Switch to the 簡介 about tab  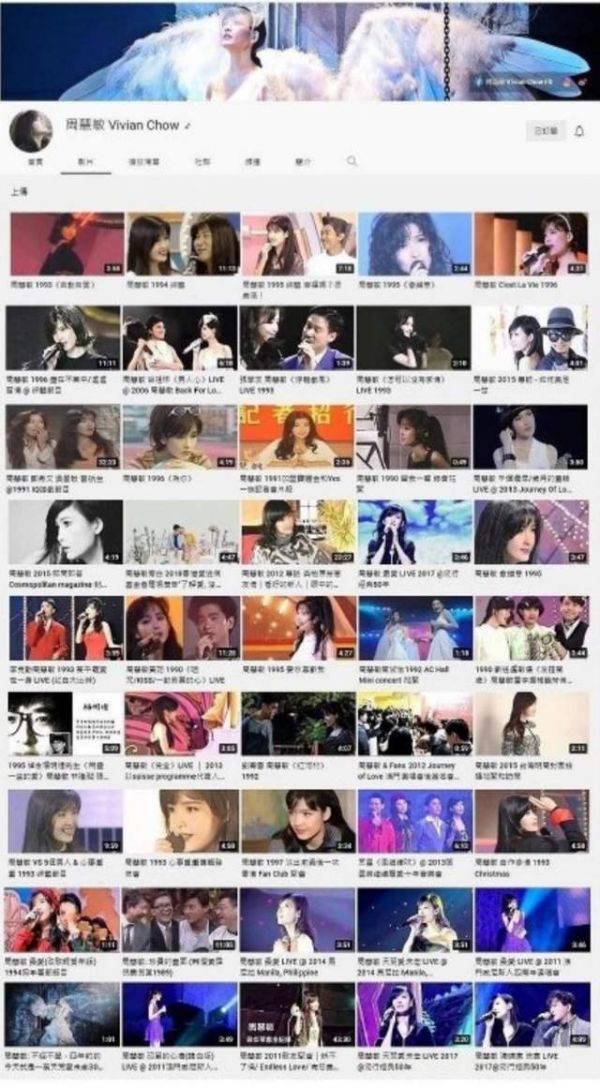tap(303, 161)
